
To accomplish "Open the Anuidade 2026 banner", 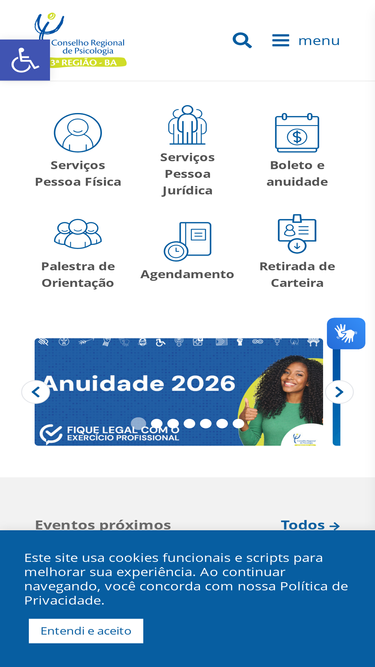I will (179, 392).
